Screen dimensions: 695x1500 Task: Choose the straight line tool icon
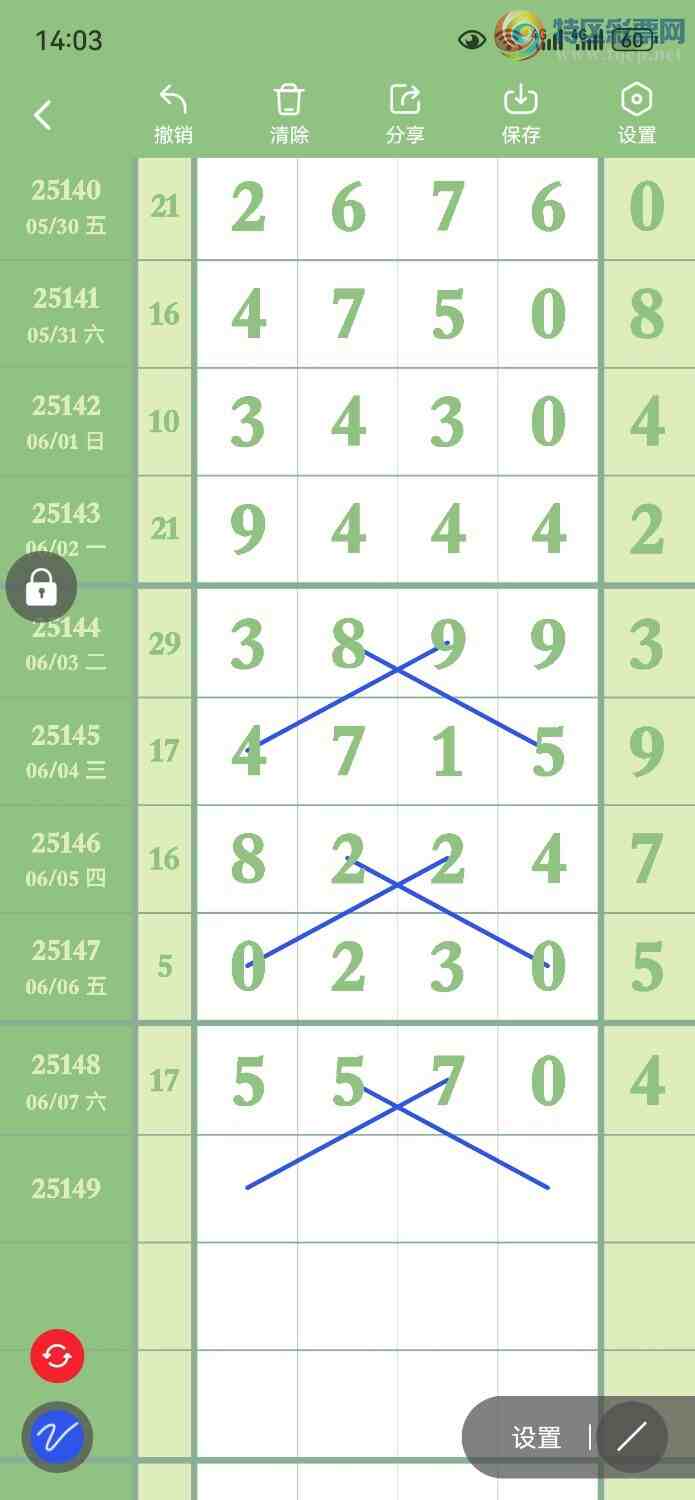pos(632,1438)
